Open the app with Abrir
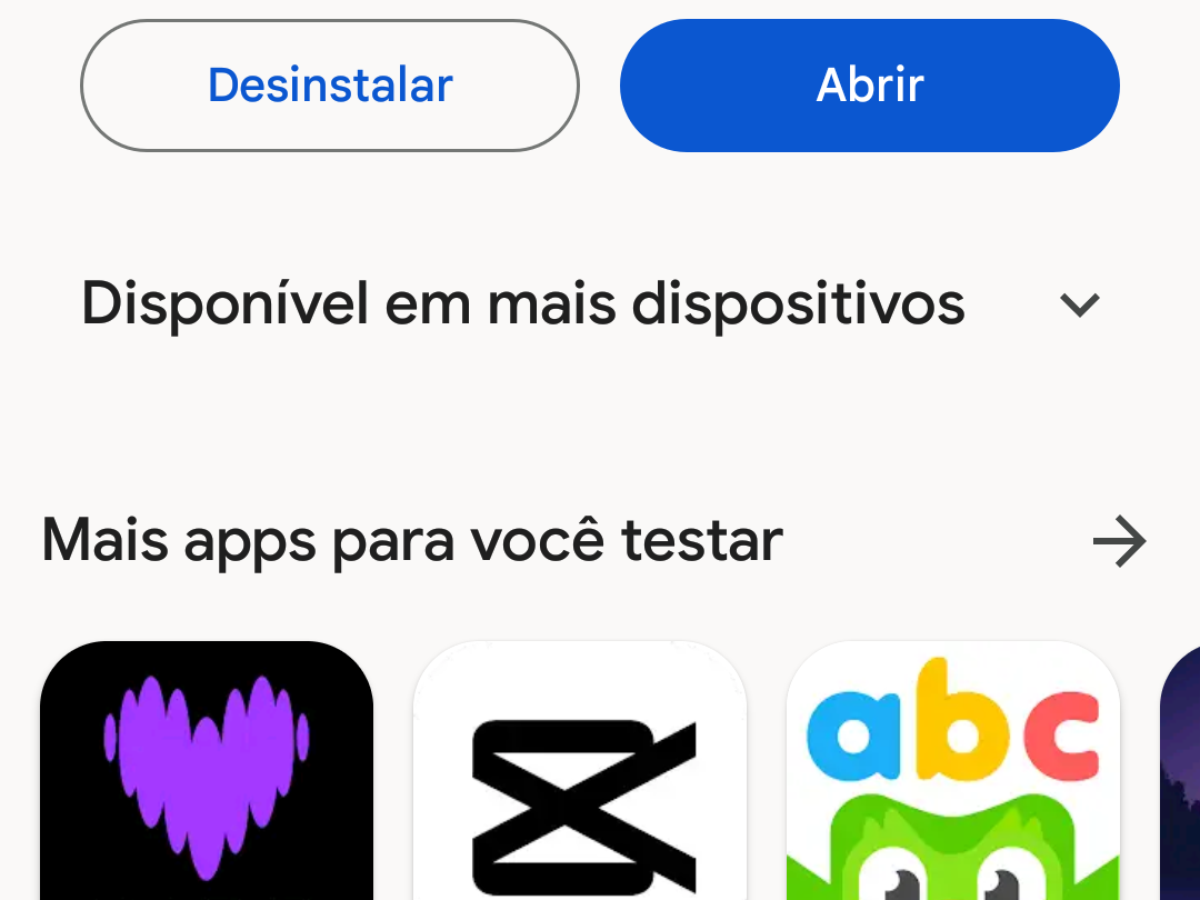The height and width of the screenshot is (900, 1200). (x=869, y=86)
